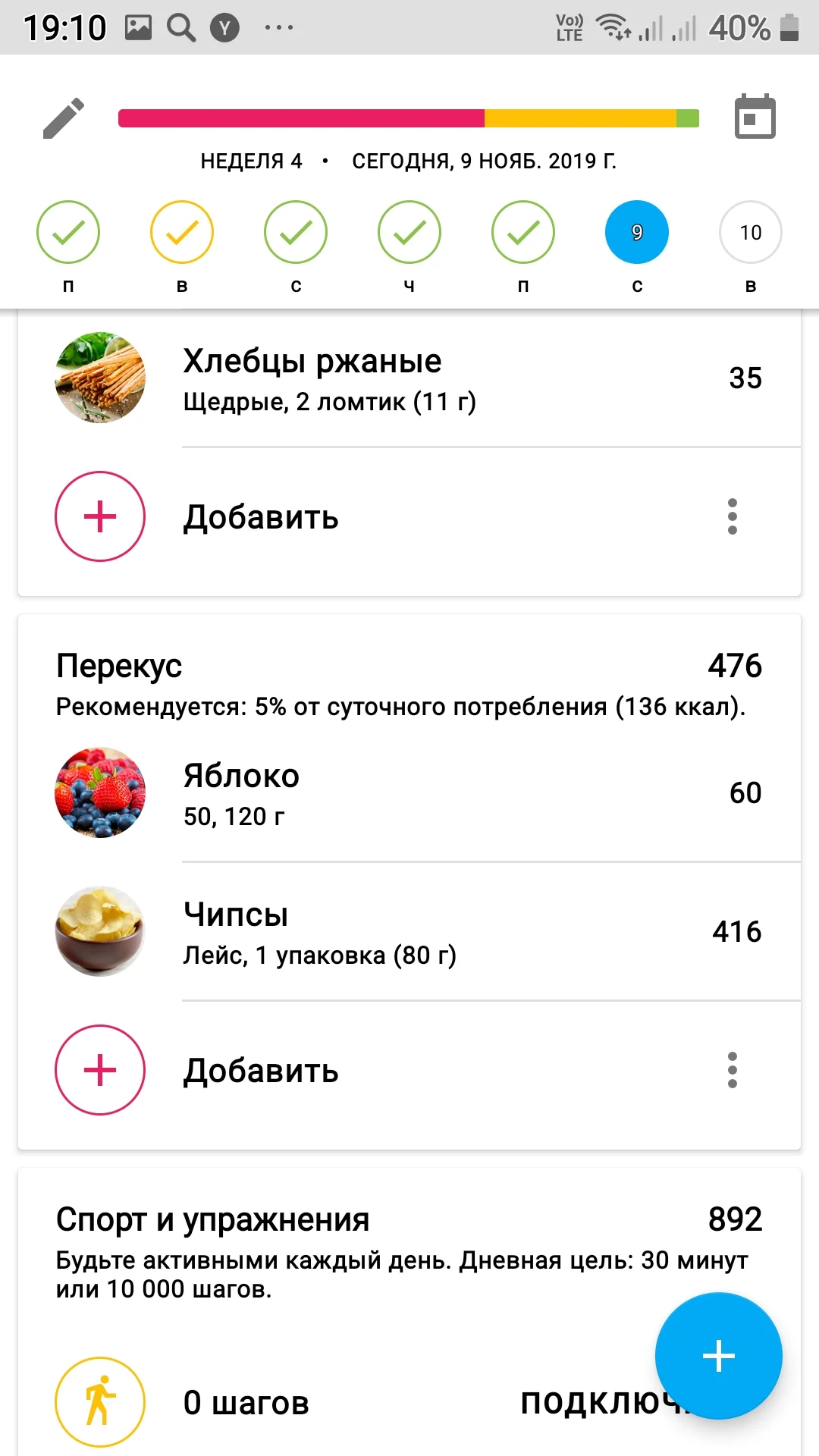Open the 0 шагов steps row
The image size is (819, 1456).
pos(246,1402)
